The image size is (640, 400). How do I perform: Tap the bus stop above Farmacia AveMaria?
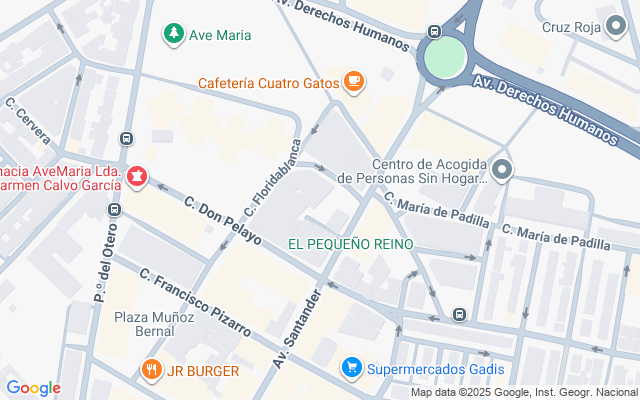point(127,139)
